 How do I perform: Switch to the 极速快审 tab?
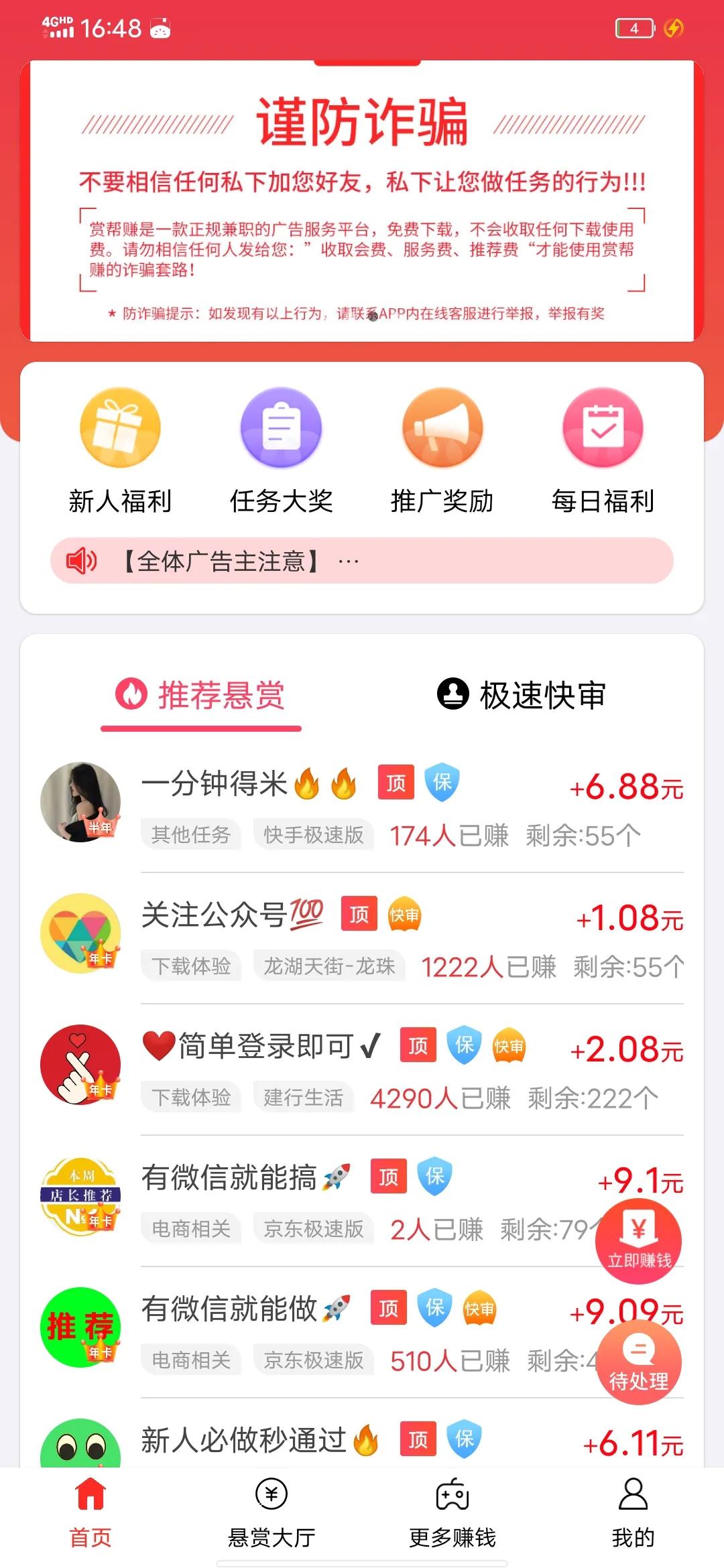coord(521,696)
